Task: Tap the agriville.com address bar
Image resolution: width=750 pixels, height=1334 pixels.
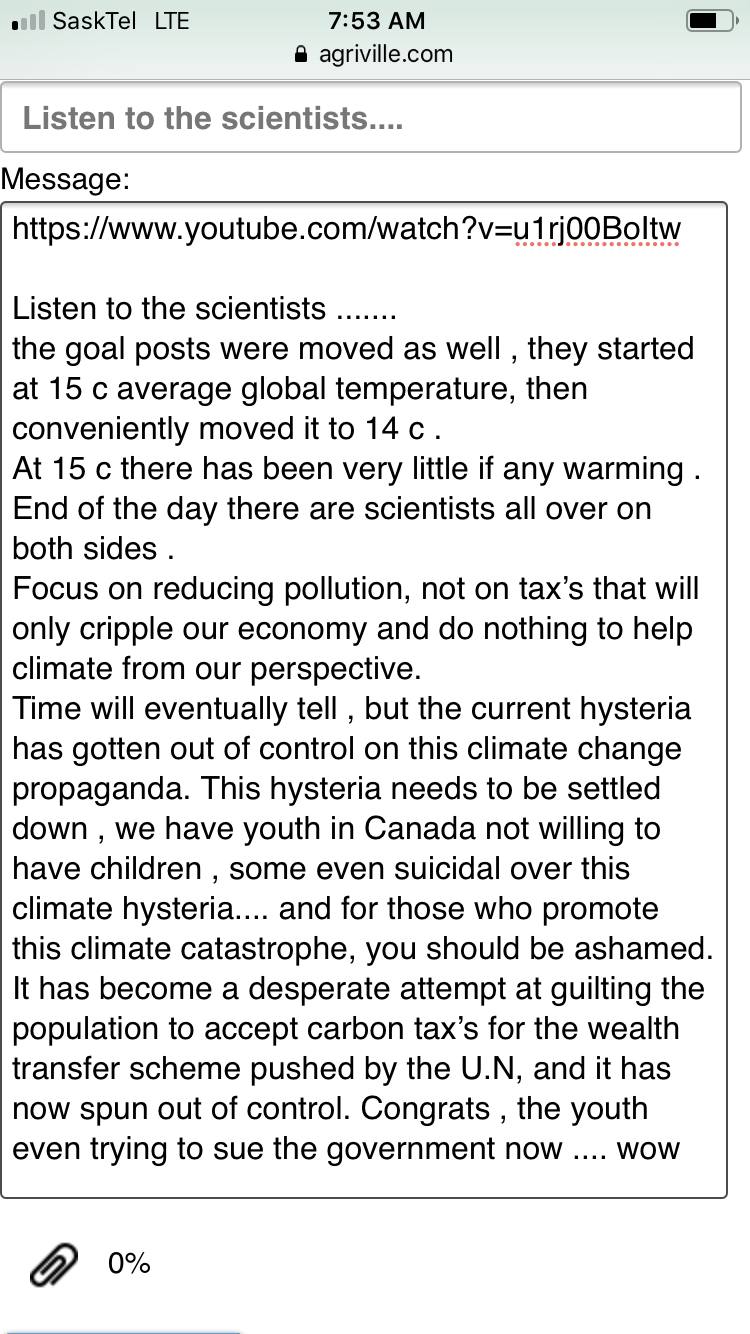Action: click(x=374, y=54)
